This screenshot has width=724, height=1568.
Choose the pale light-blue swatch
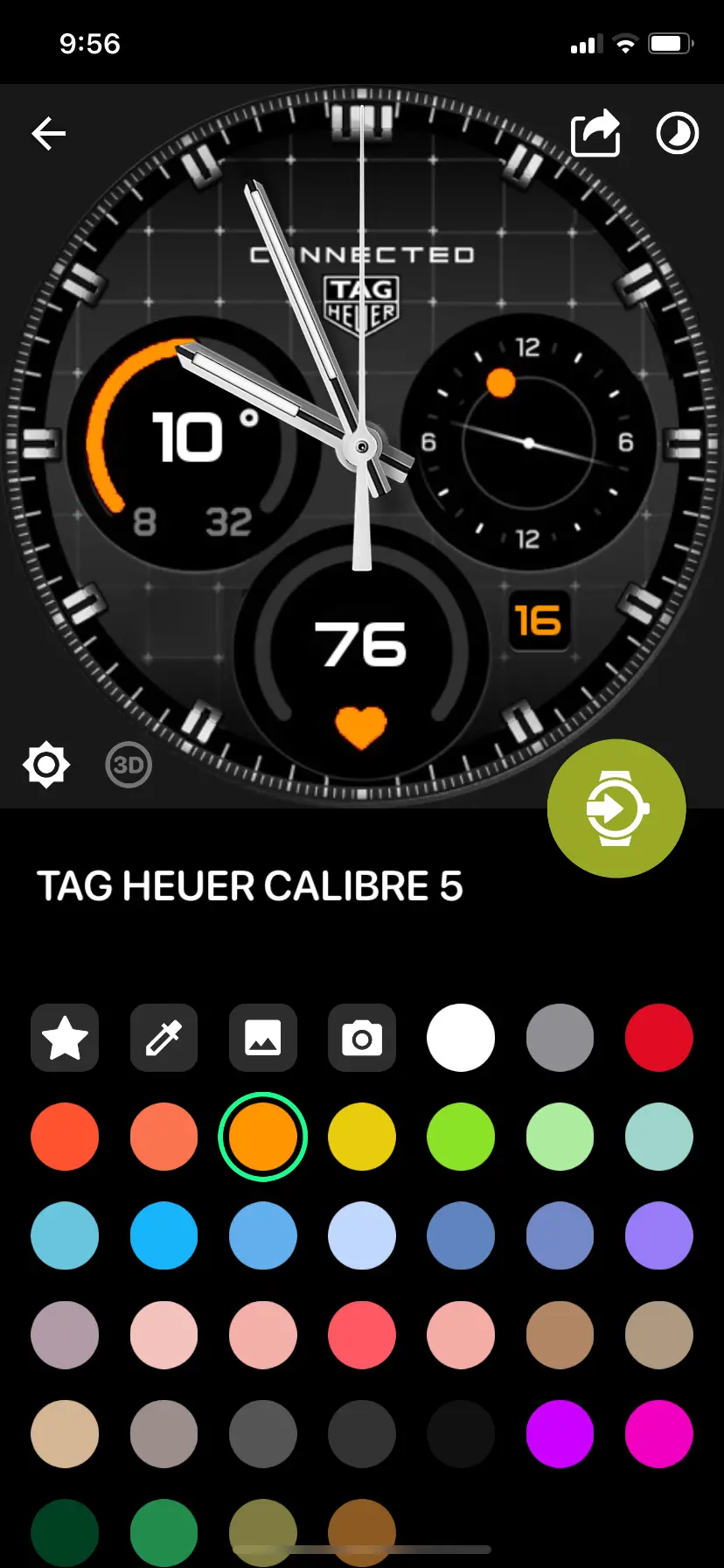pyautogui.click(x=362, y=1235)
